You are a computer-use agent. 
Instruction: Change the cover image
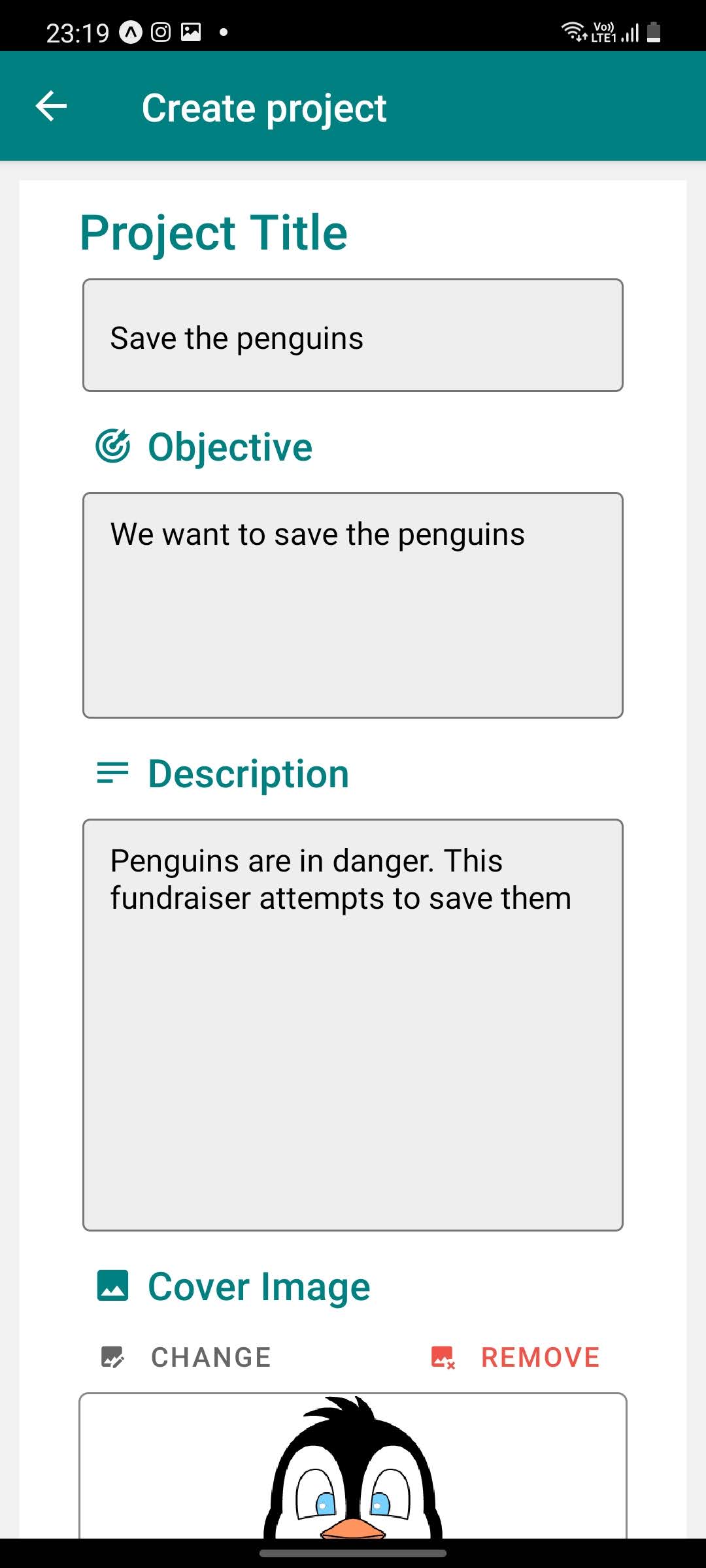coord(186,1357)
